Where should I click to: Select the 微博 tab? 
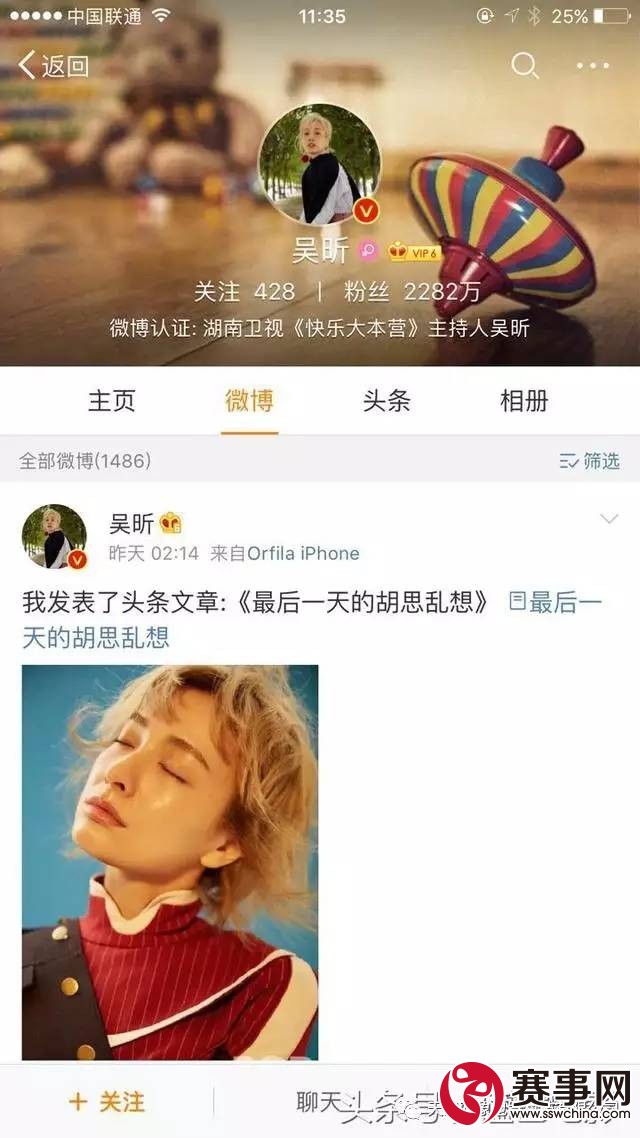click(x=249, y=401)
